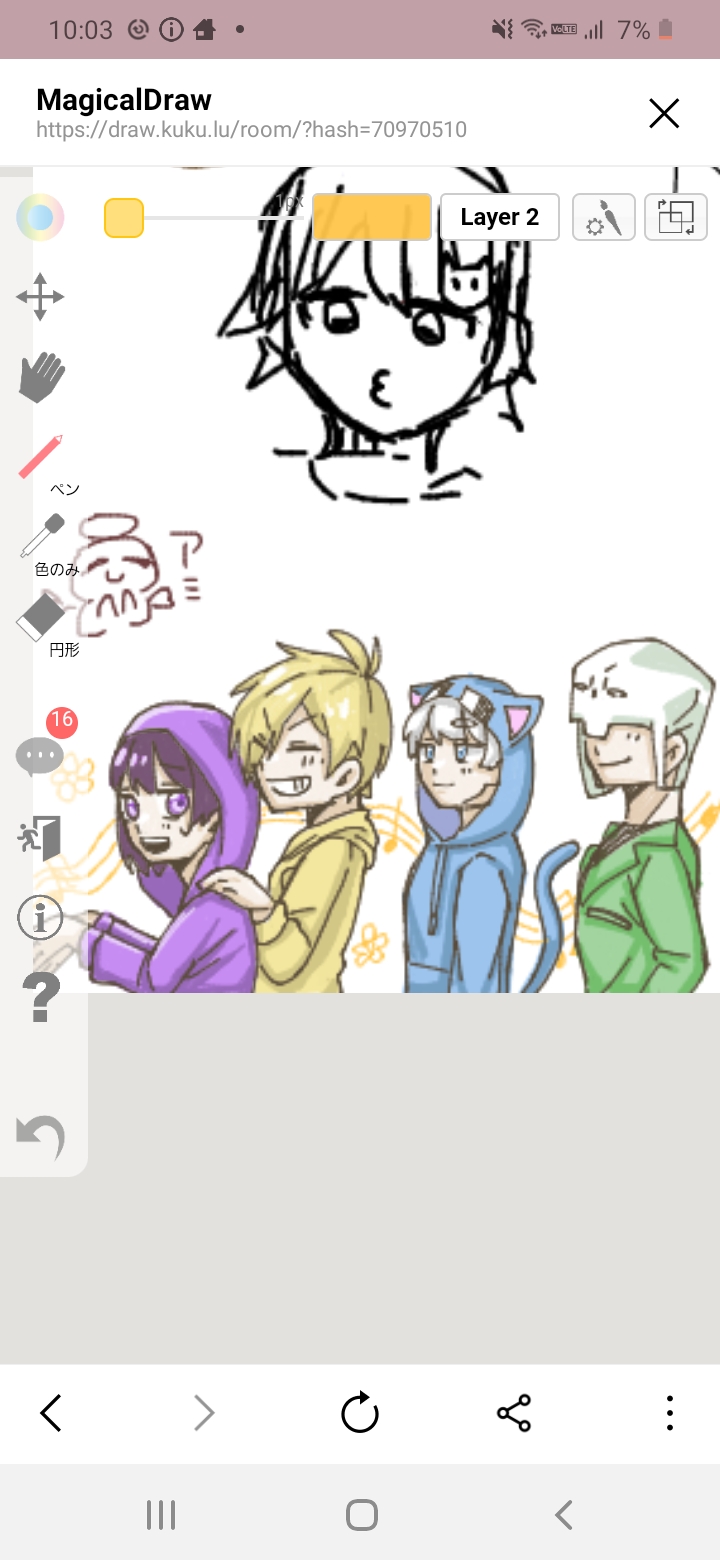Select the eraser tool
The height and width of the screenshot is (1560, 720).
41,616
